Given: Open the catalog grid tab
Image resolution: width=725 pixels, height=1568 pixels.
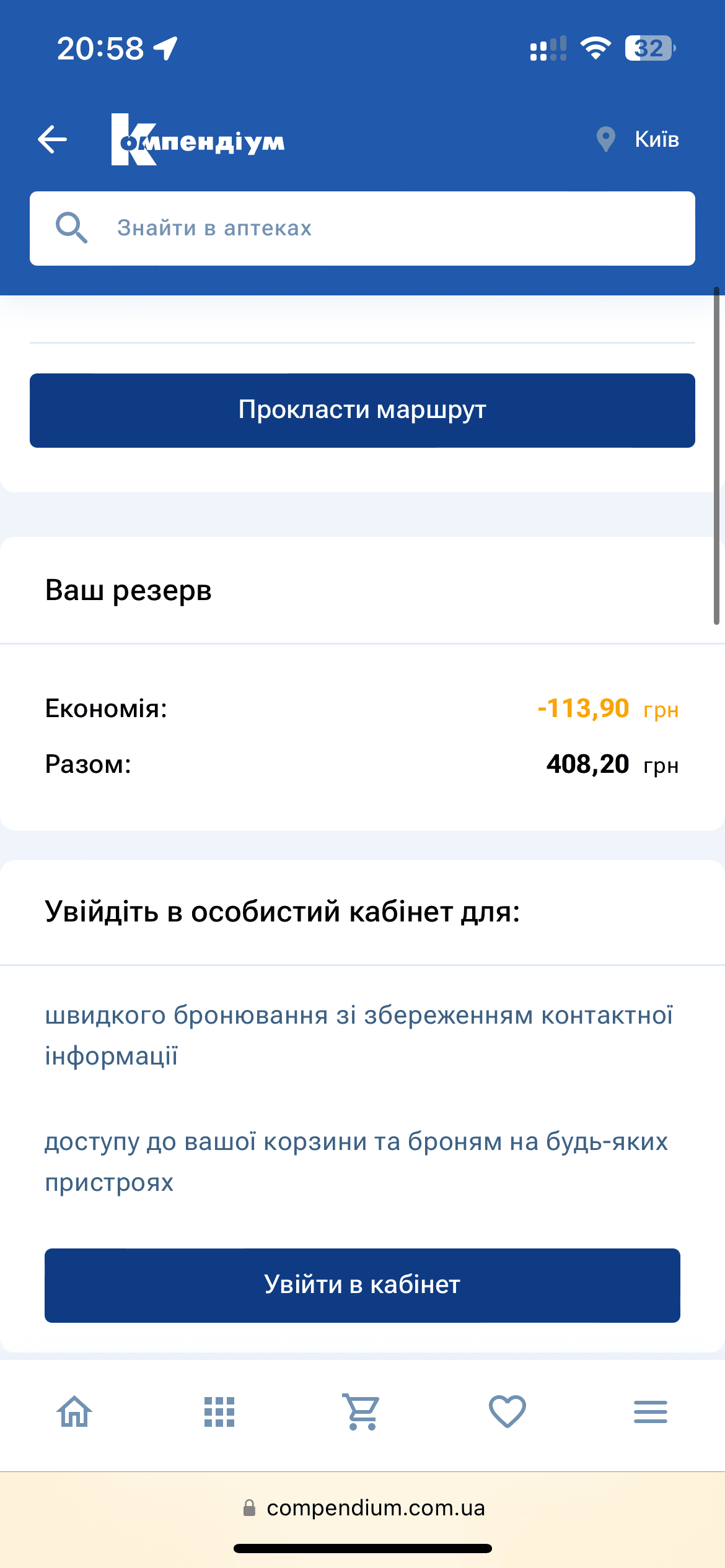Looking at the screenshot, I should pyautogui.click(x=219, y=1412).
